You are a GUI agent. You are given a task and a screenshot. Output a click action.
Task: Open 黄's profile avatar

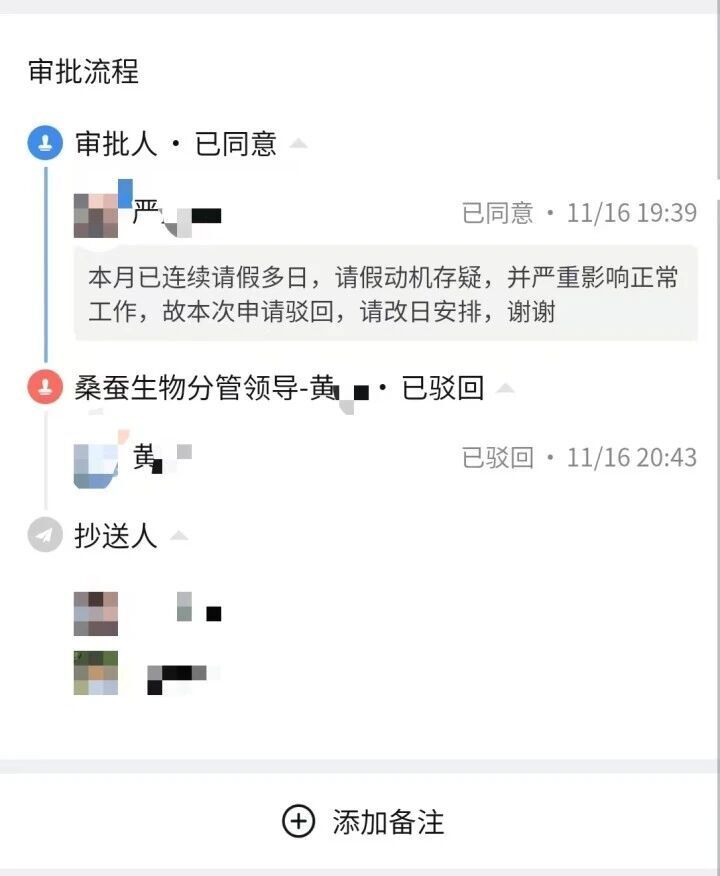97,458
